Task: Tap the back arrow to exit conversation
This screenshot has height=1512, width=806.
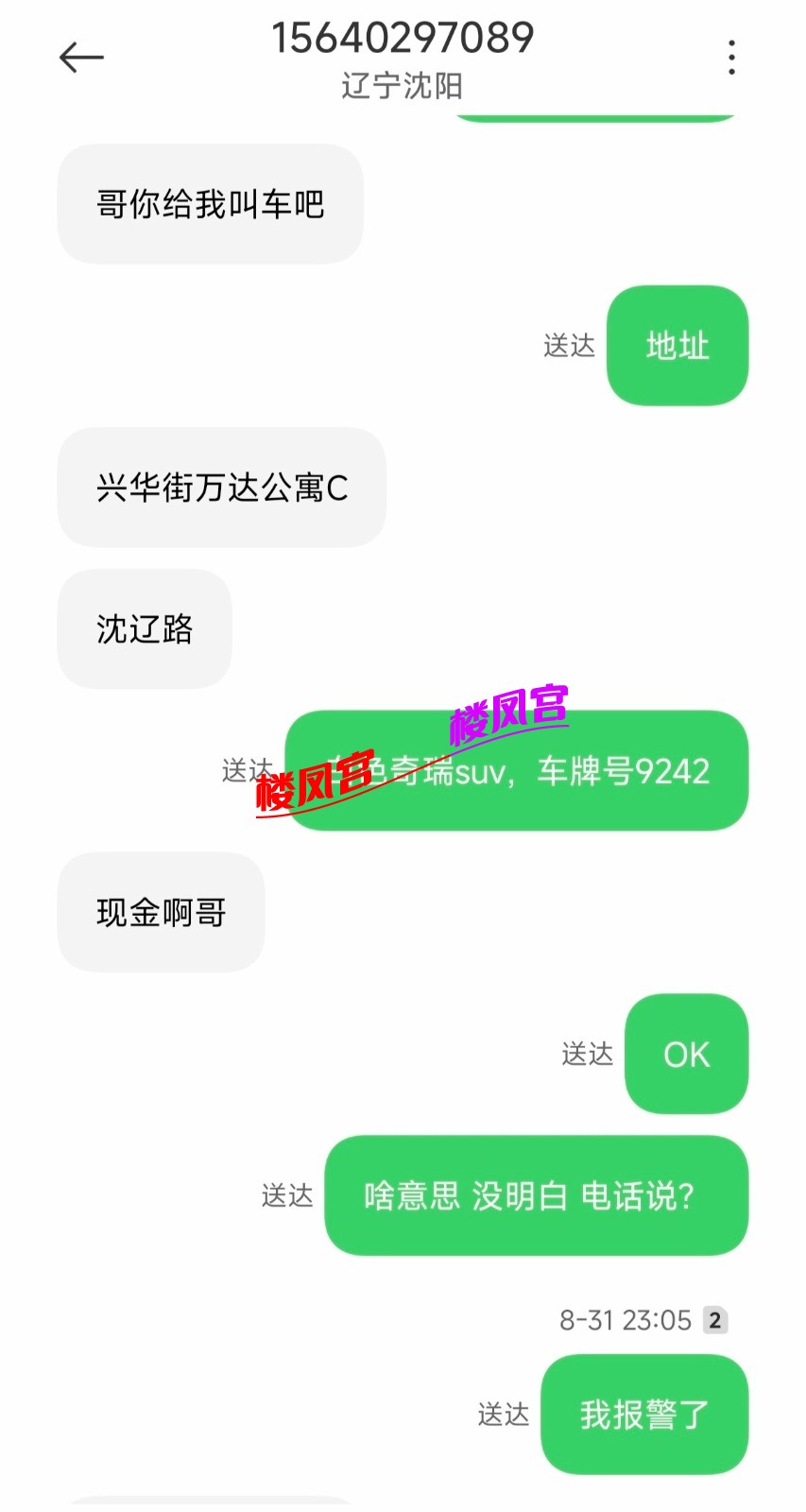Action: (81, 59)
